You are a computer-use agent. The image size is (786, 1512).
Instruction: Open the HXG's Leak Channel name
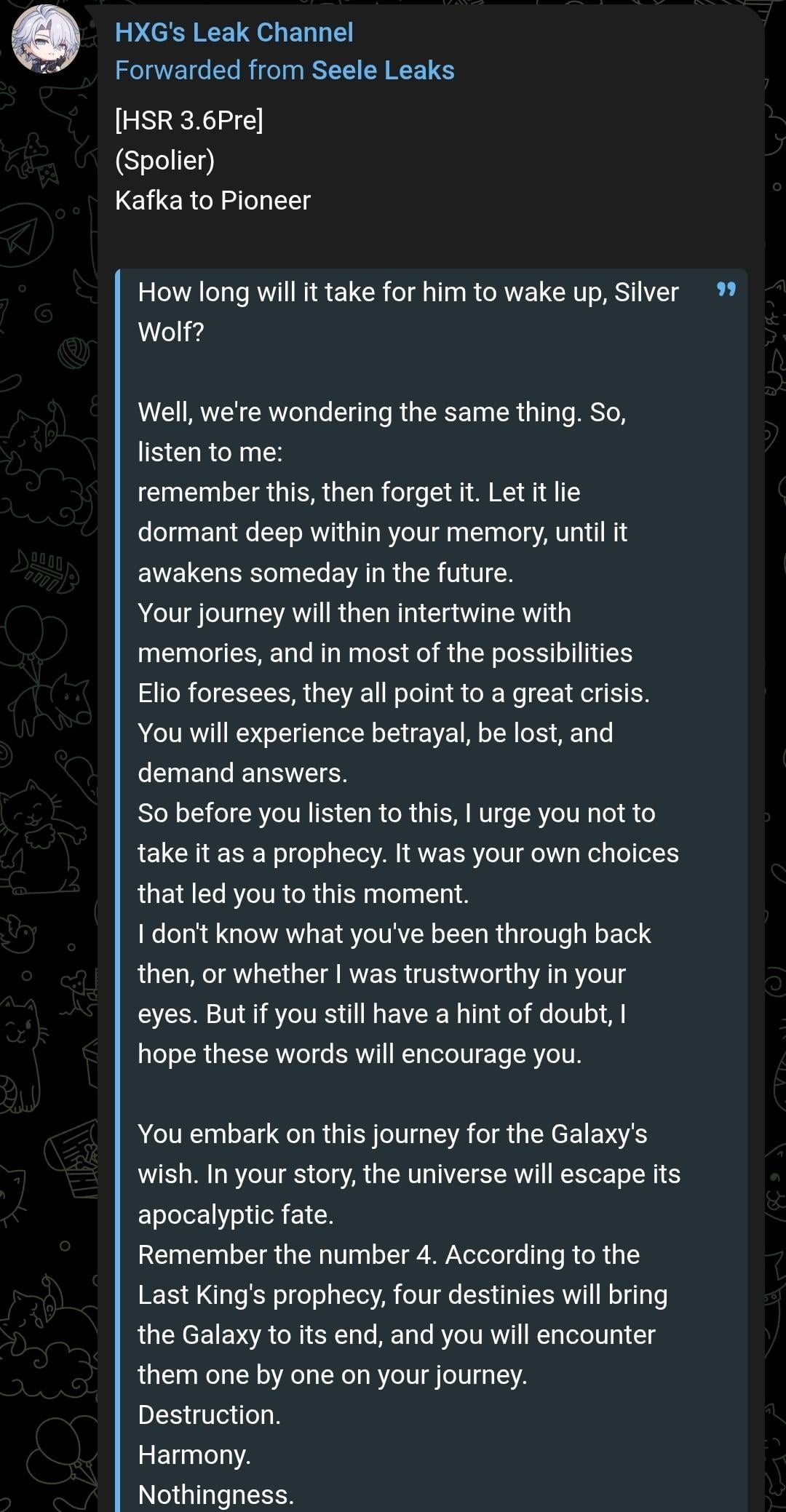(x=234, y=33)
